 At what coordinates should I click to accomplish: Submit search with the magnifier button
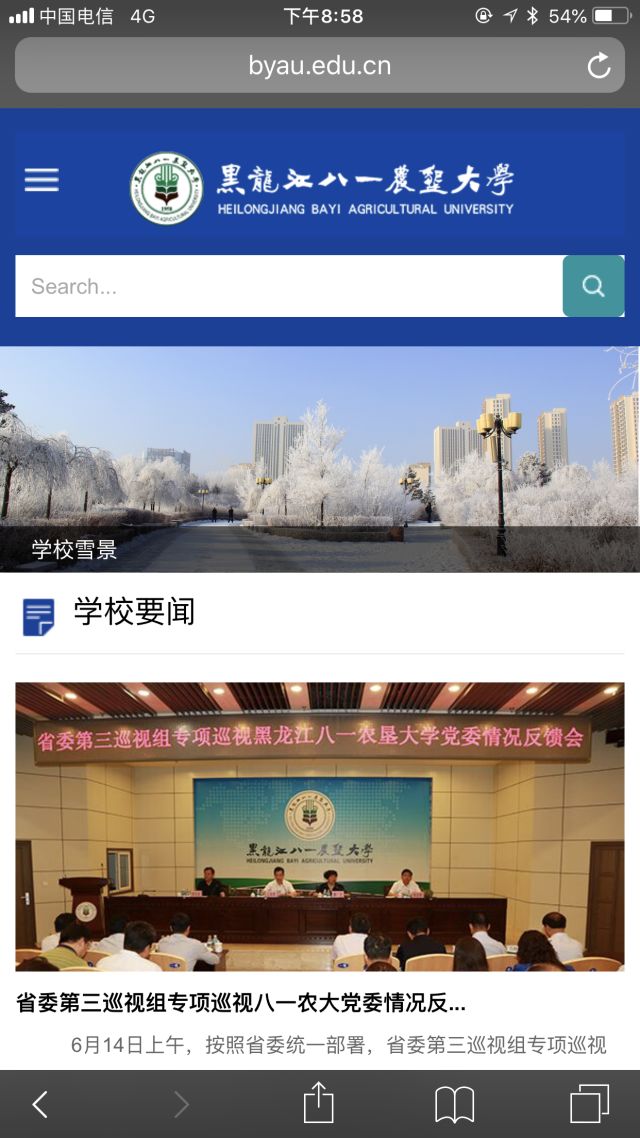click(593, 286)
